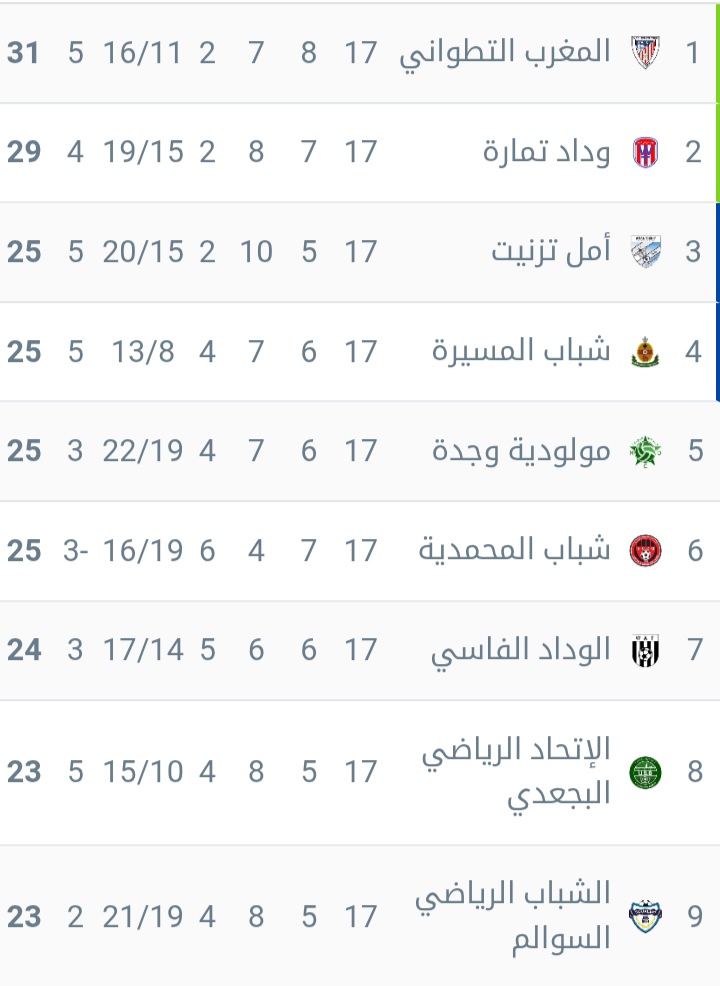
Task: View الشباب الرياضي السوالم team details
Action: pyautogui.click(x=512, y=916)
